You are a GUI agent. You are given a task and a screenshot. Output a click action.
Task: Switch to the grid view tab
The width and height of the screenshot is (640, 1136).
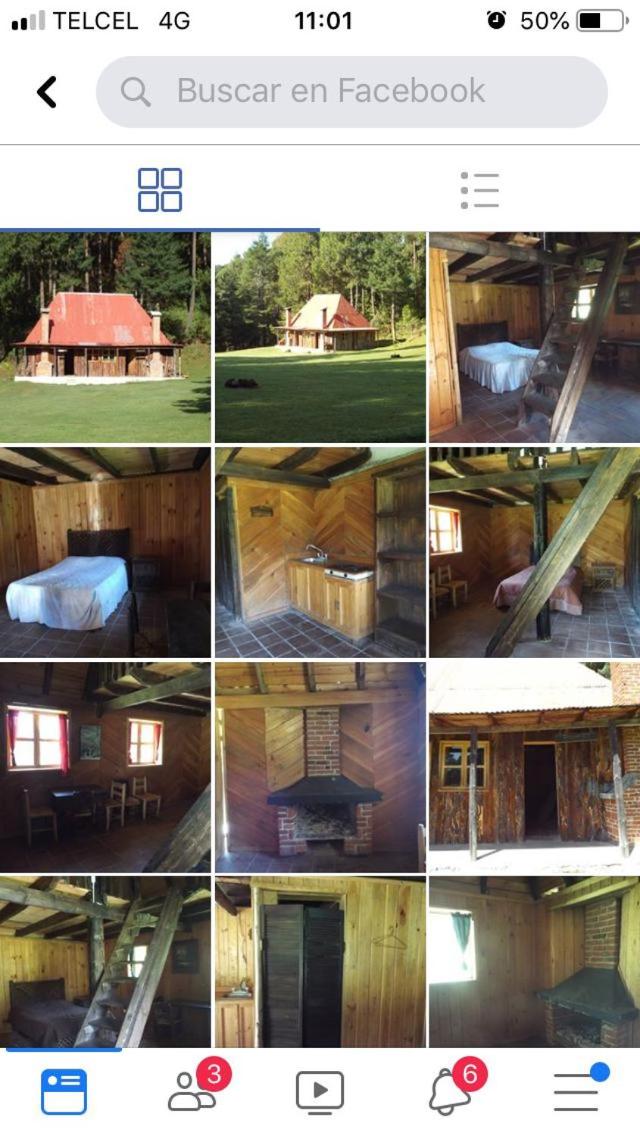[159, 190]
